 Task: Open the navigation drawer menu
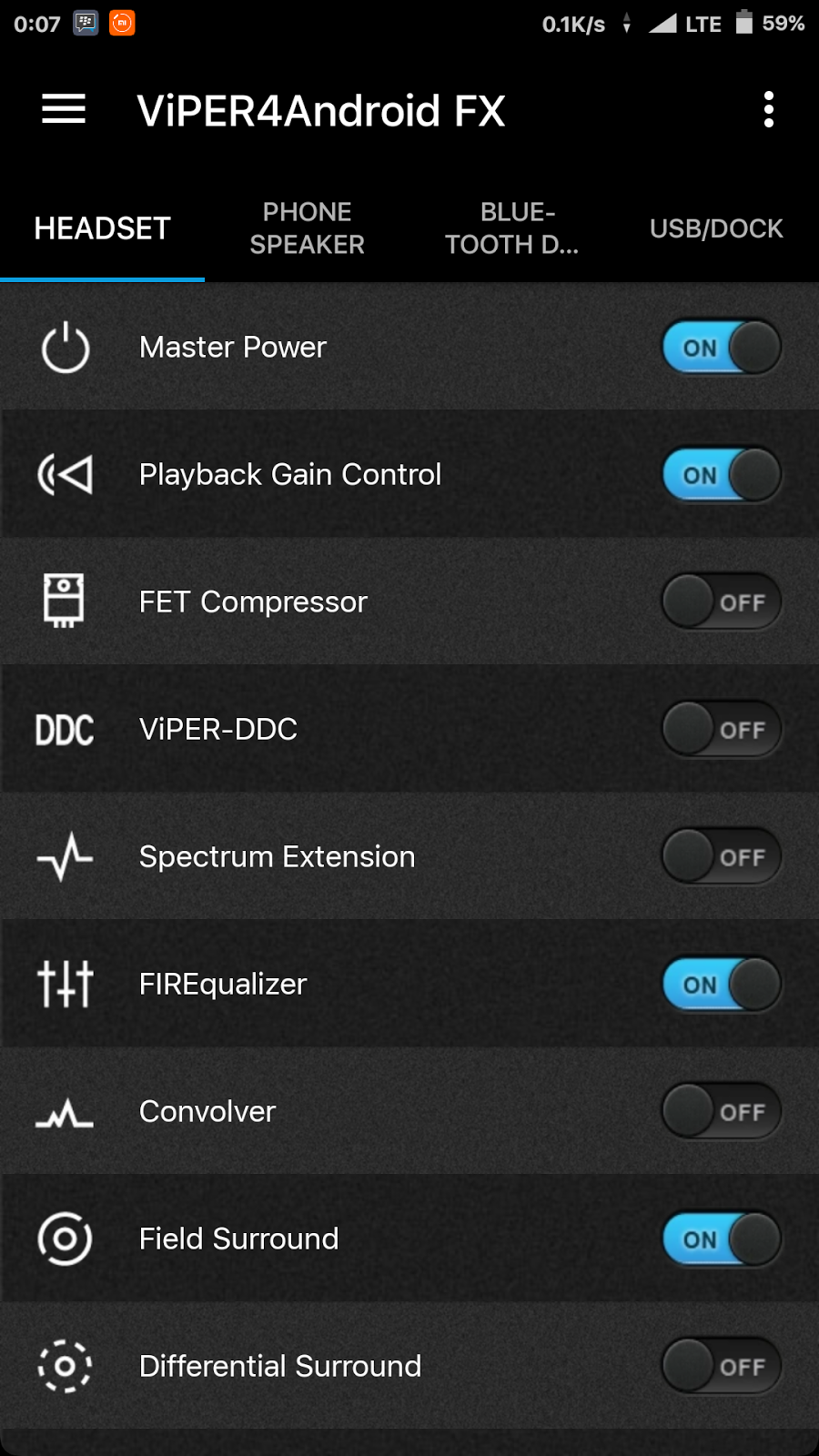point(63,109)
